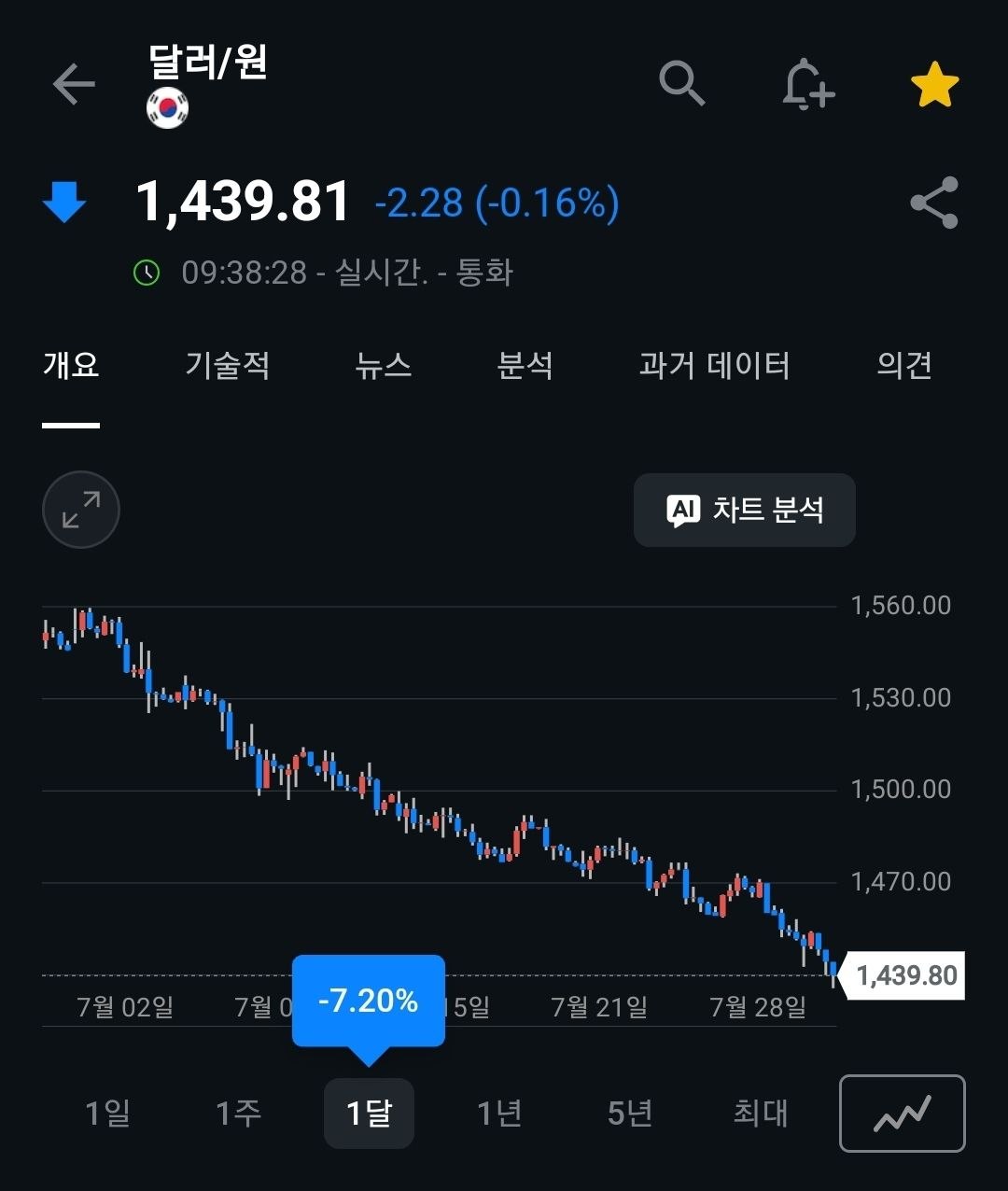Choose the 1년 range
The height and width of the screenshot is (1191, 1008).
click(499, 1113)
